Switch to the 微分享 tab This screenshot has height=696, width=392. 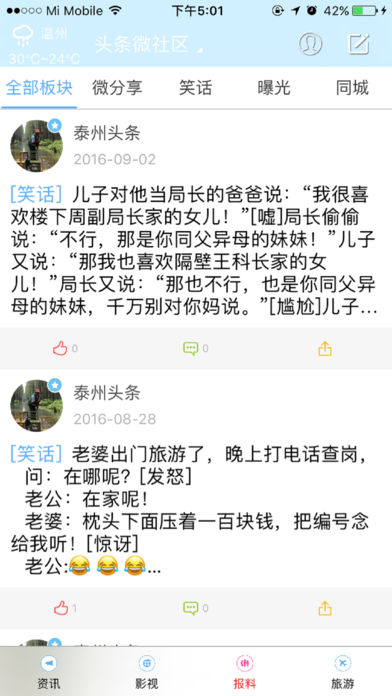(x=117, y=88)
